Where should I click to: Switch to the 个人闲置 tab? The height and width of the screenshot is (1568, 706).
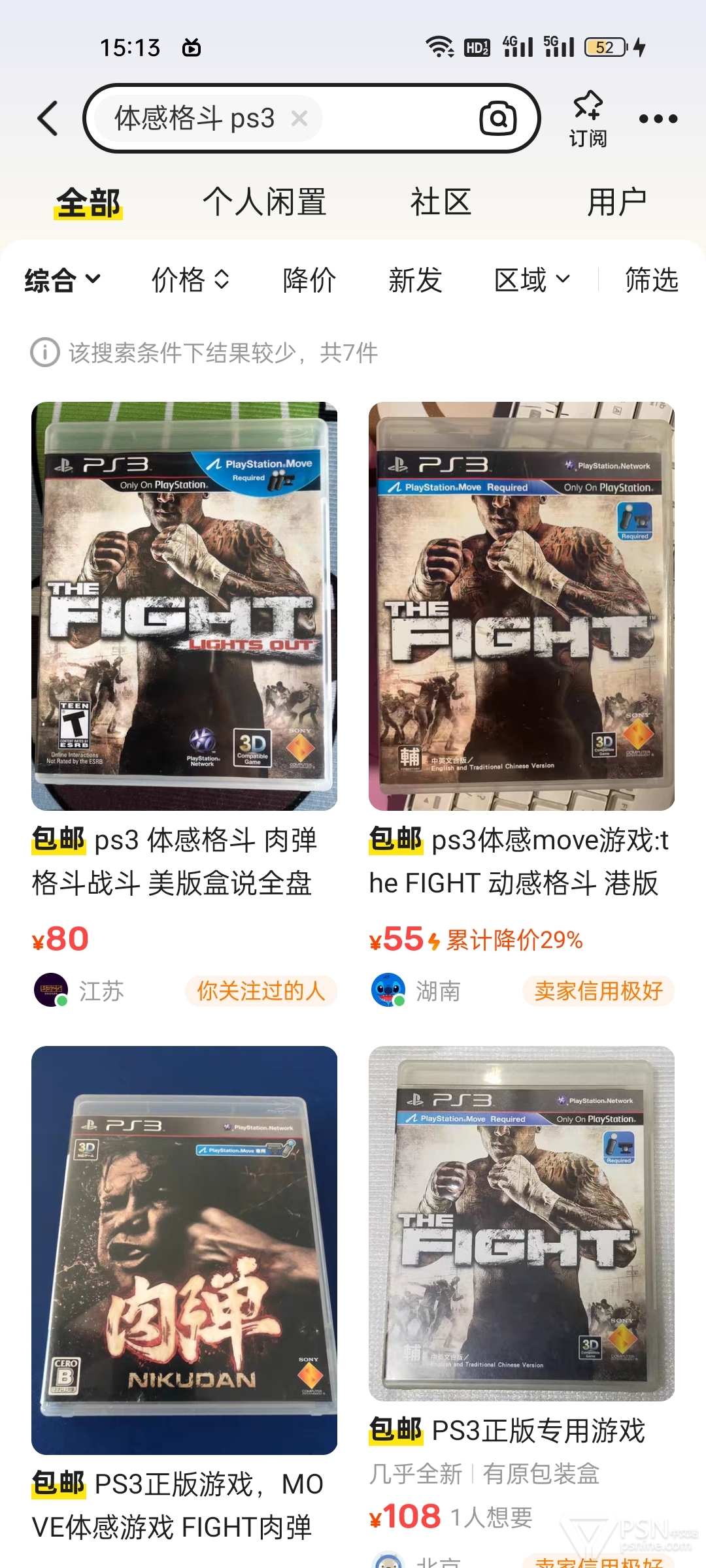point(264,202)
